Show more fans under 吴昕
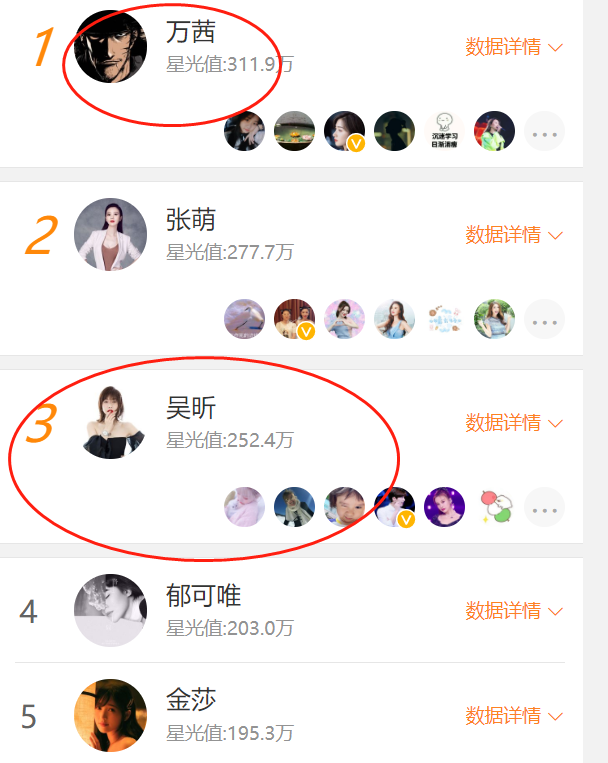The width and height of the screenshot is (608, 763). click(544, 508)
